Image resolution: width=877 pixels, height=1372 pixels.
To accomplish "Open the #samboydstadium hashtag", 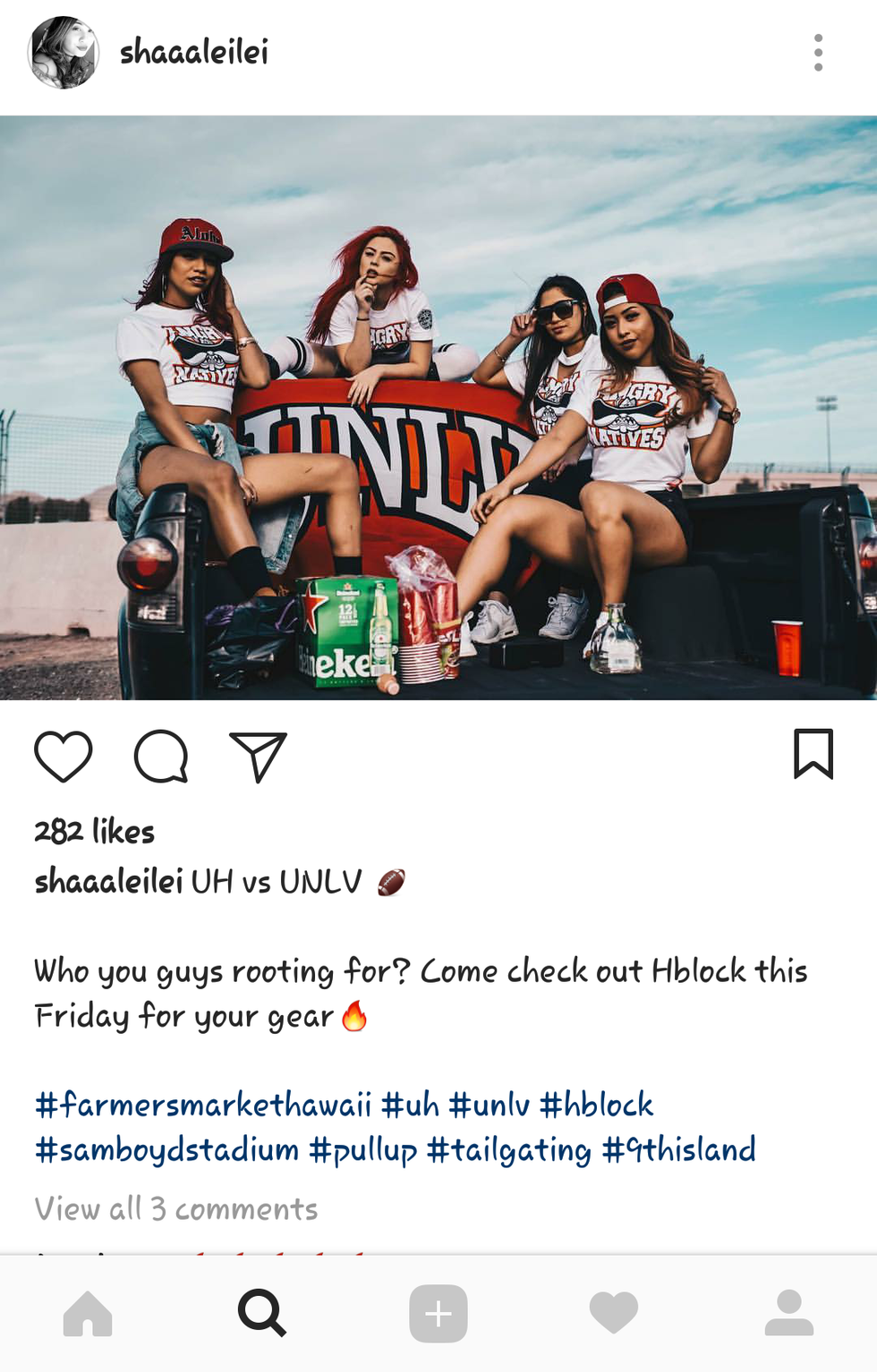I will (166, 1150).
